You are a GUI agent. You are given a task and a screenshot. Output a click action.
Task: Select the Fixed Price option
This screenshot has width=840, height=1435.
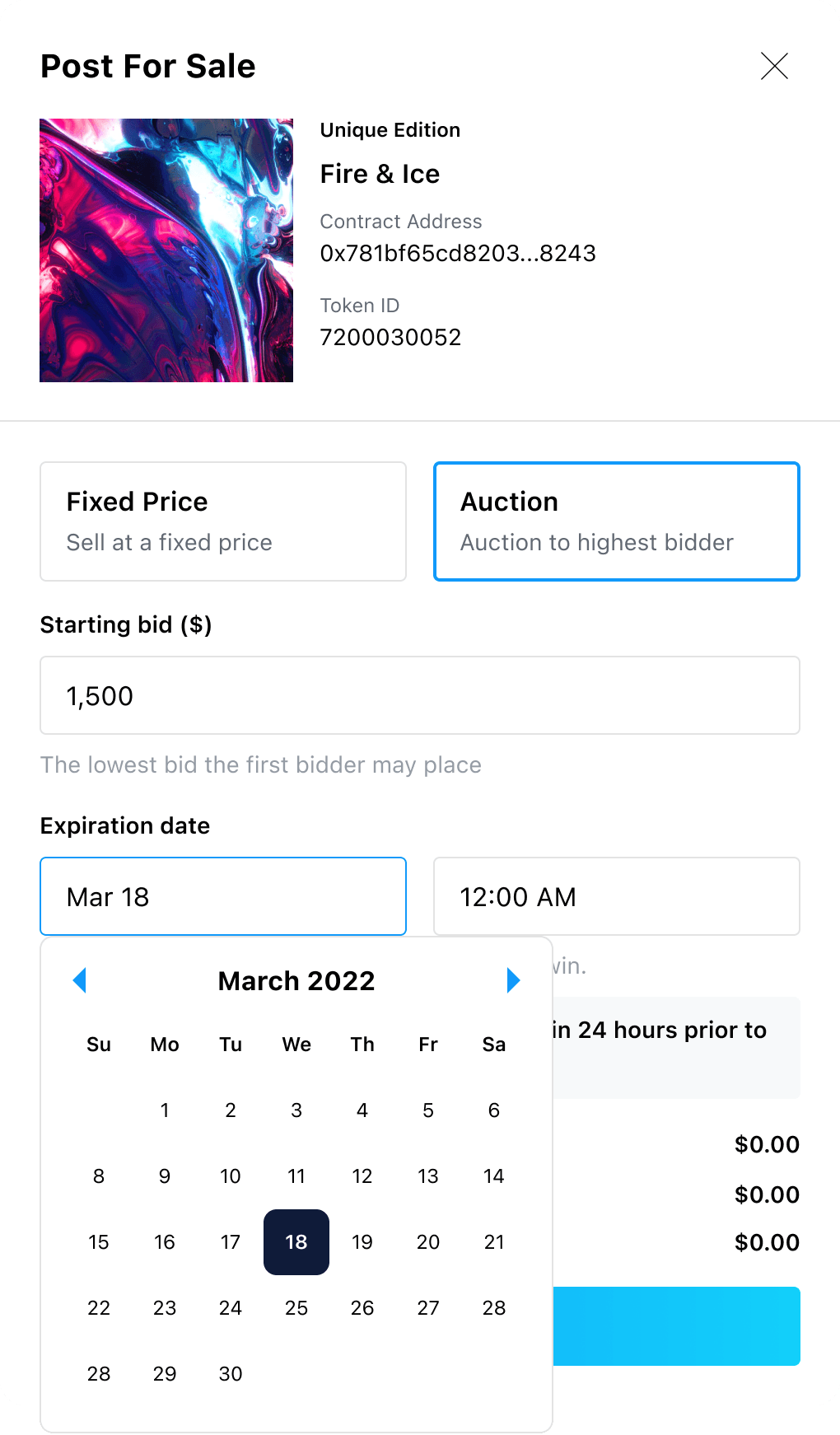pos(223,521)
